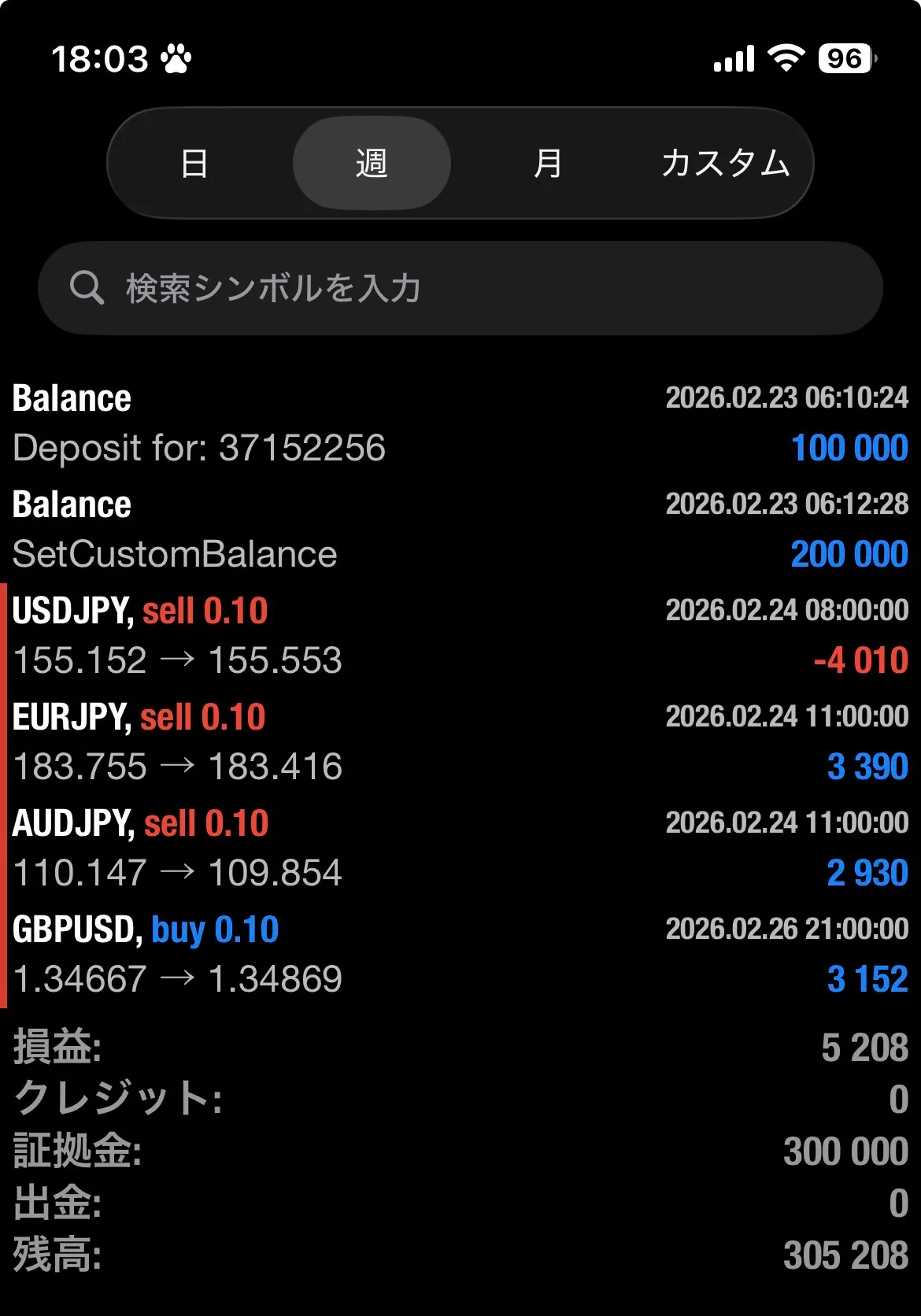Tap the 検索シンボルを入力 search field

pos(460,288)
